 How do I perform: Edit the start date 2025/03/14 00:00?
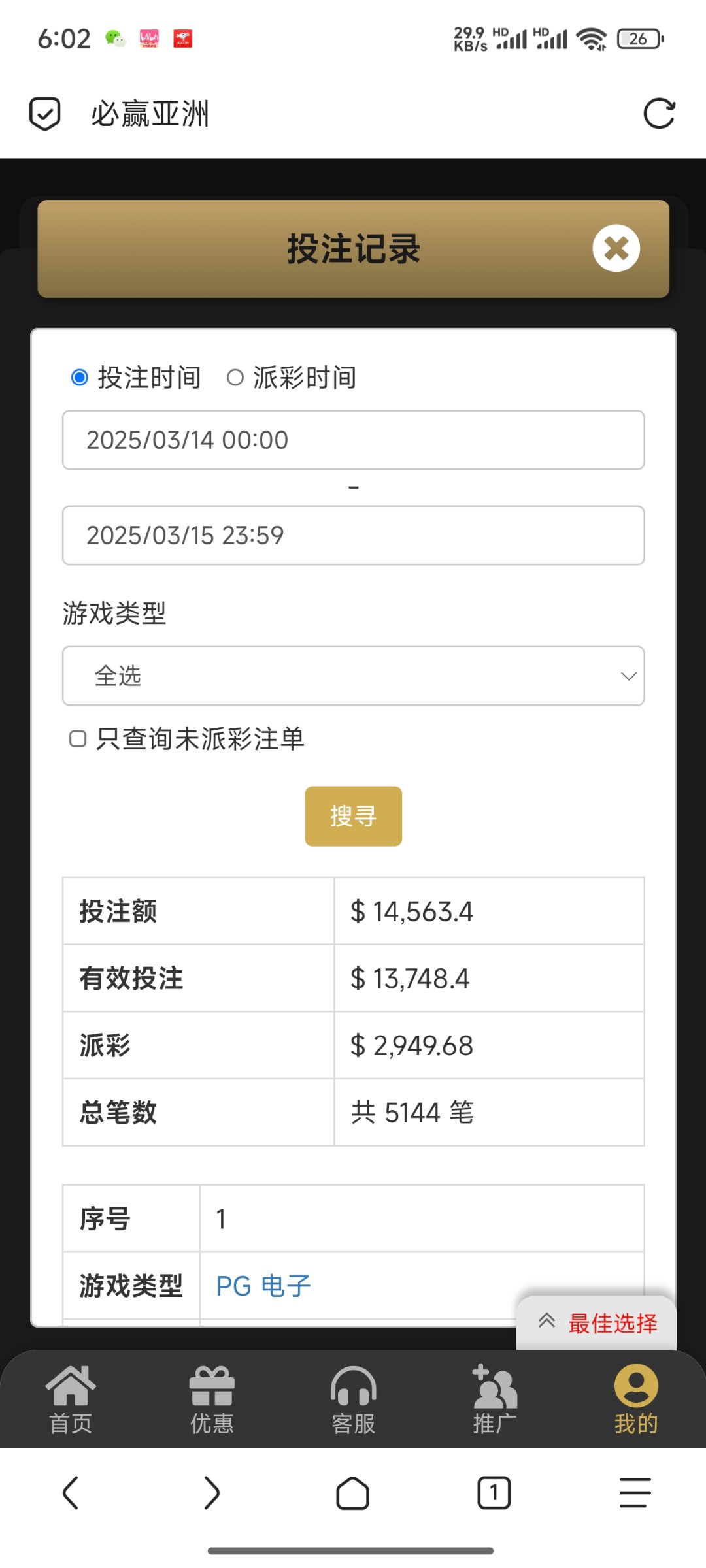click(353, 440)
